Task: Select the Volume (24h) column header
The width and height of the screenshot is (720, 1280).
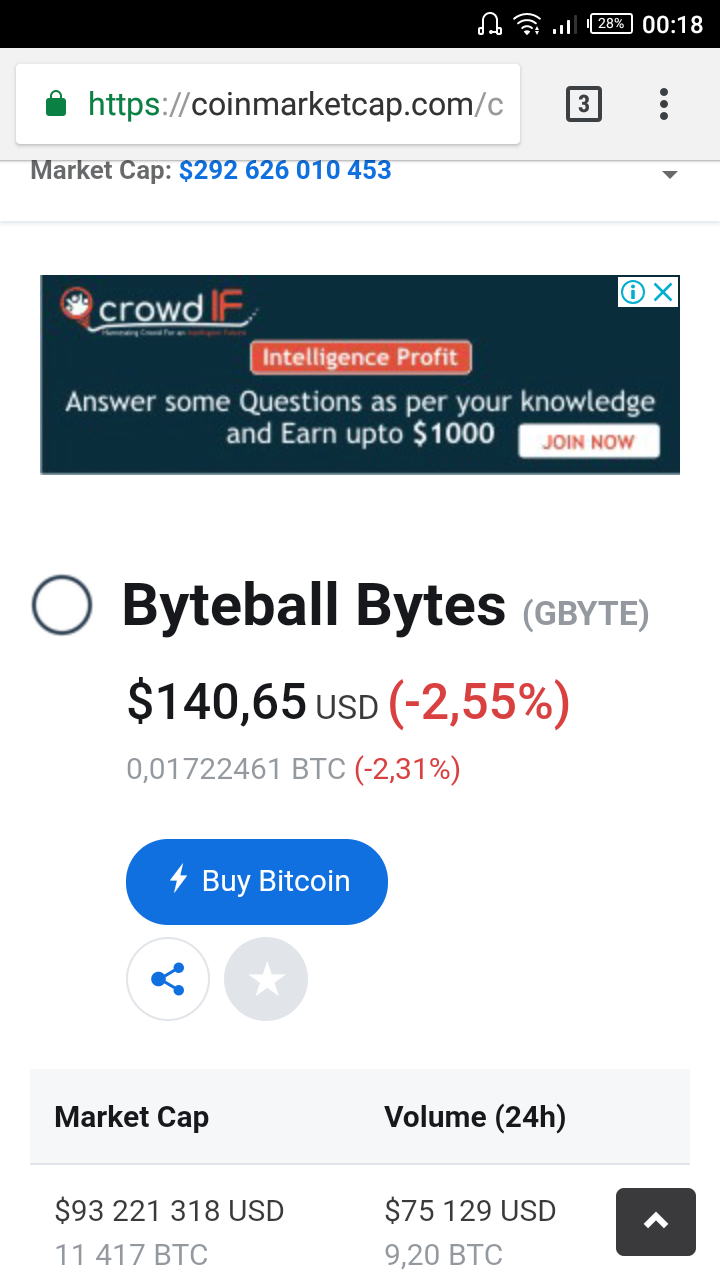Action: tap(475, 1116)
